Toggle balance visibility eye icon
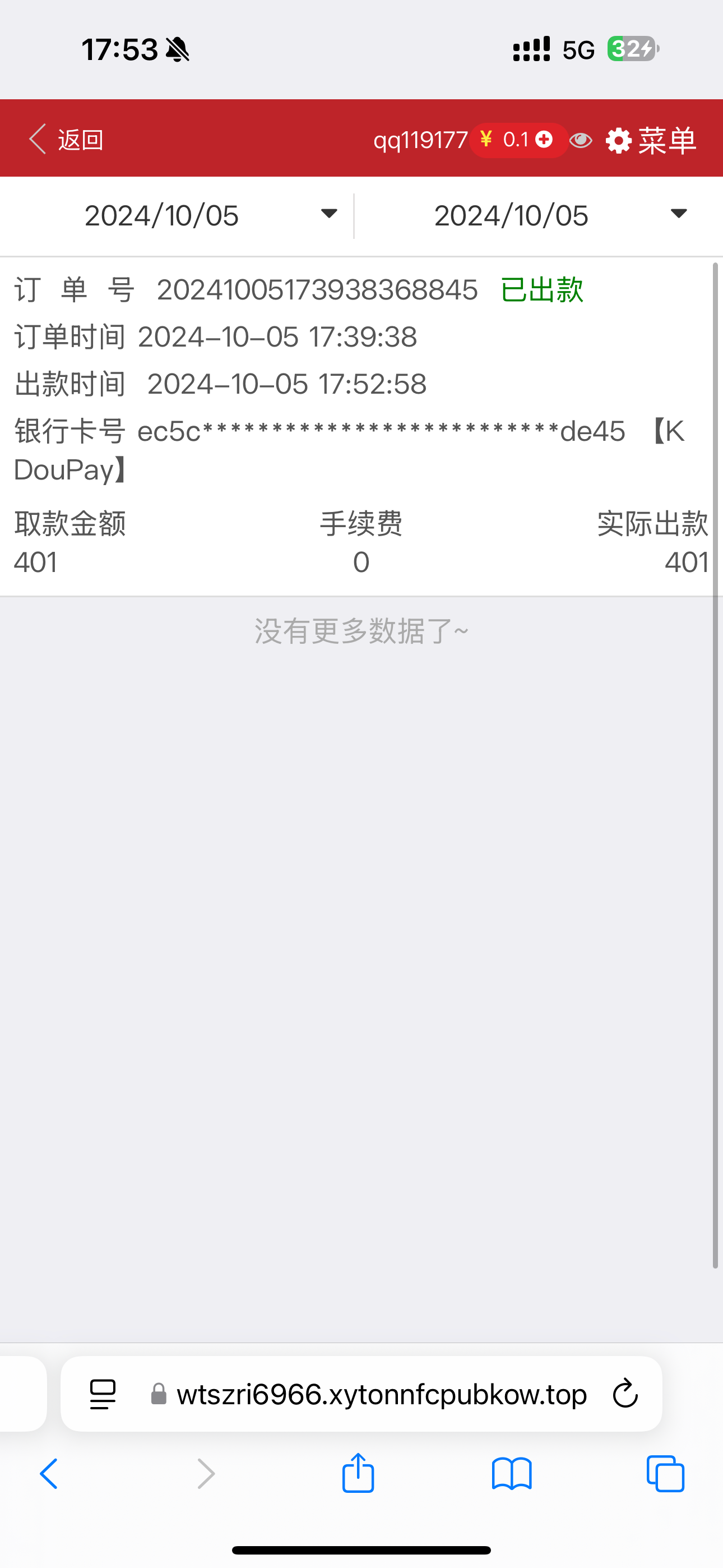 [581, 141]
